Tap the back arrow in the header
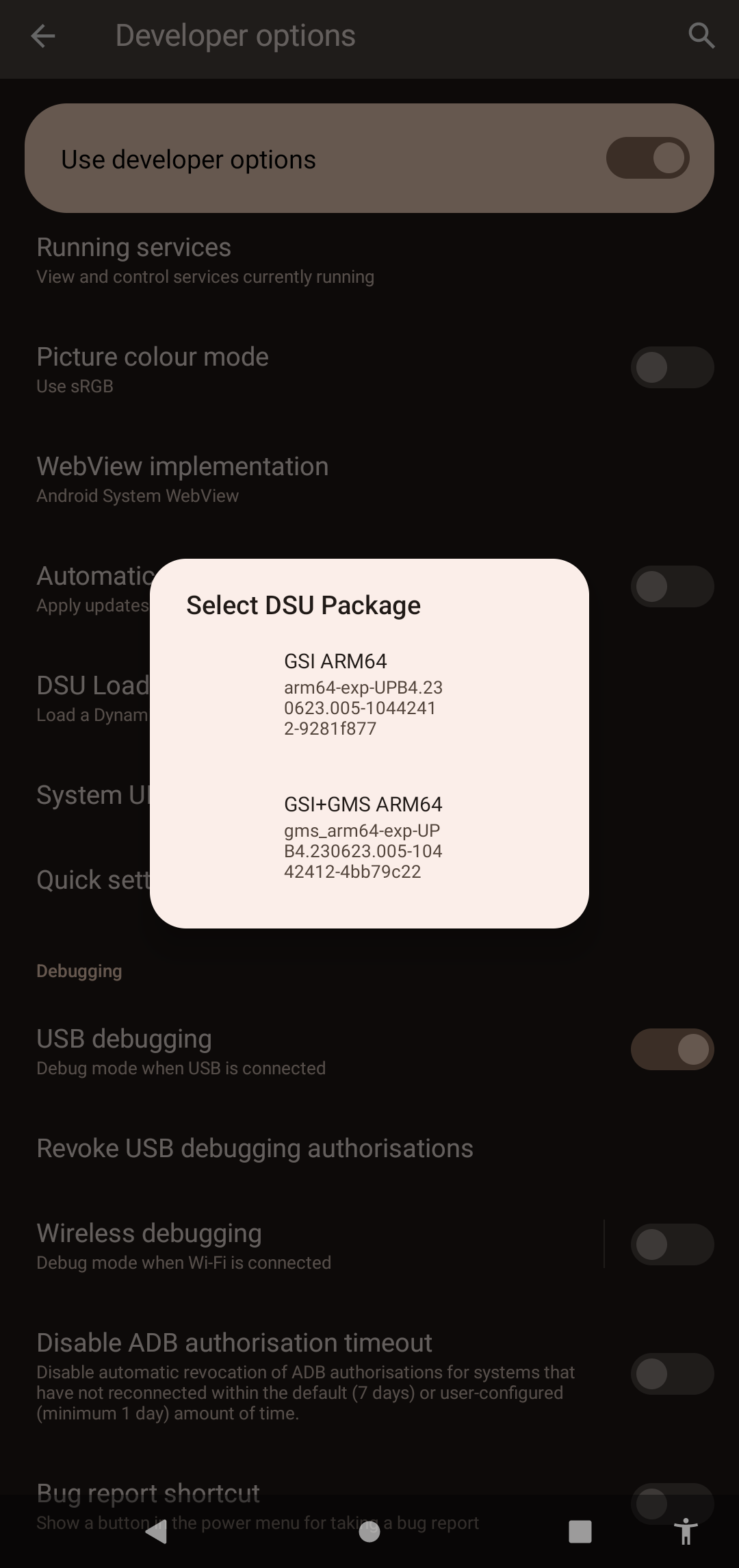 coord(43,36)
